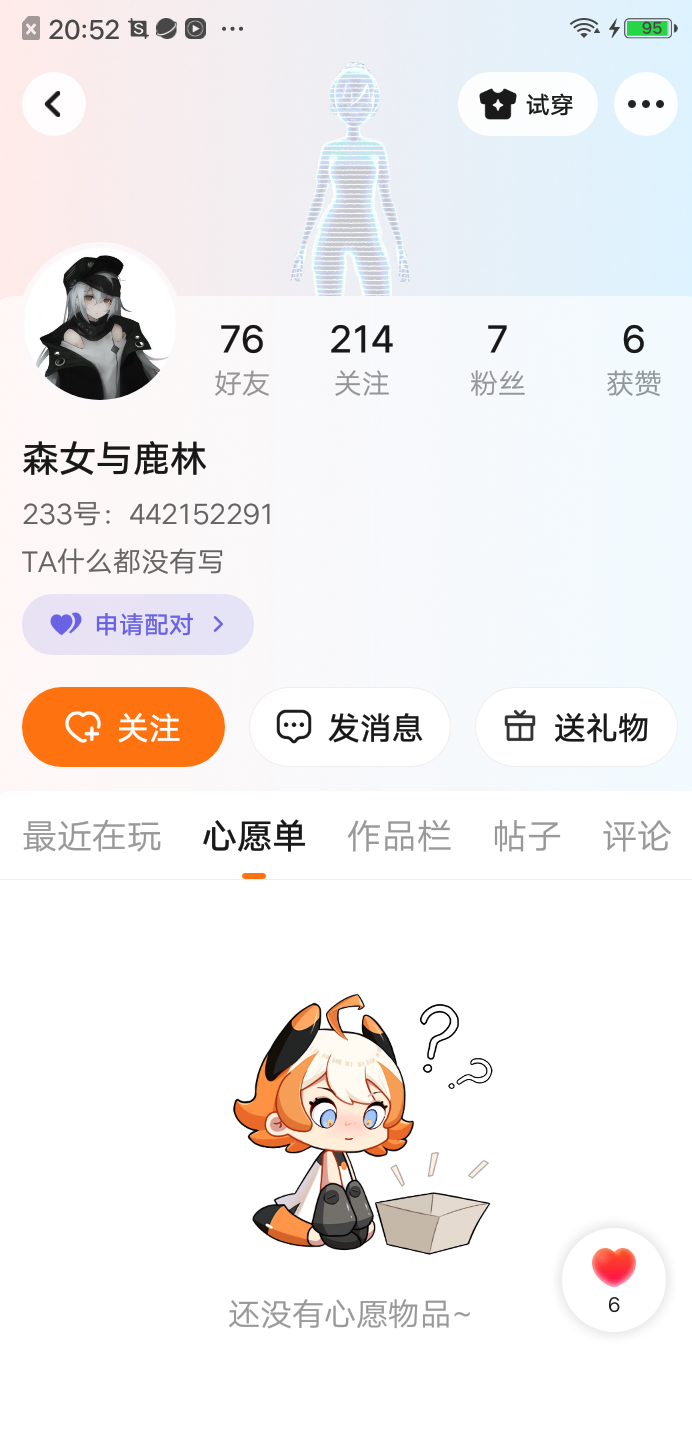
Task: Switch to the 作品栏 tab
Action: (x=399, y=836)
